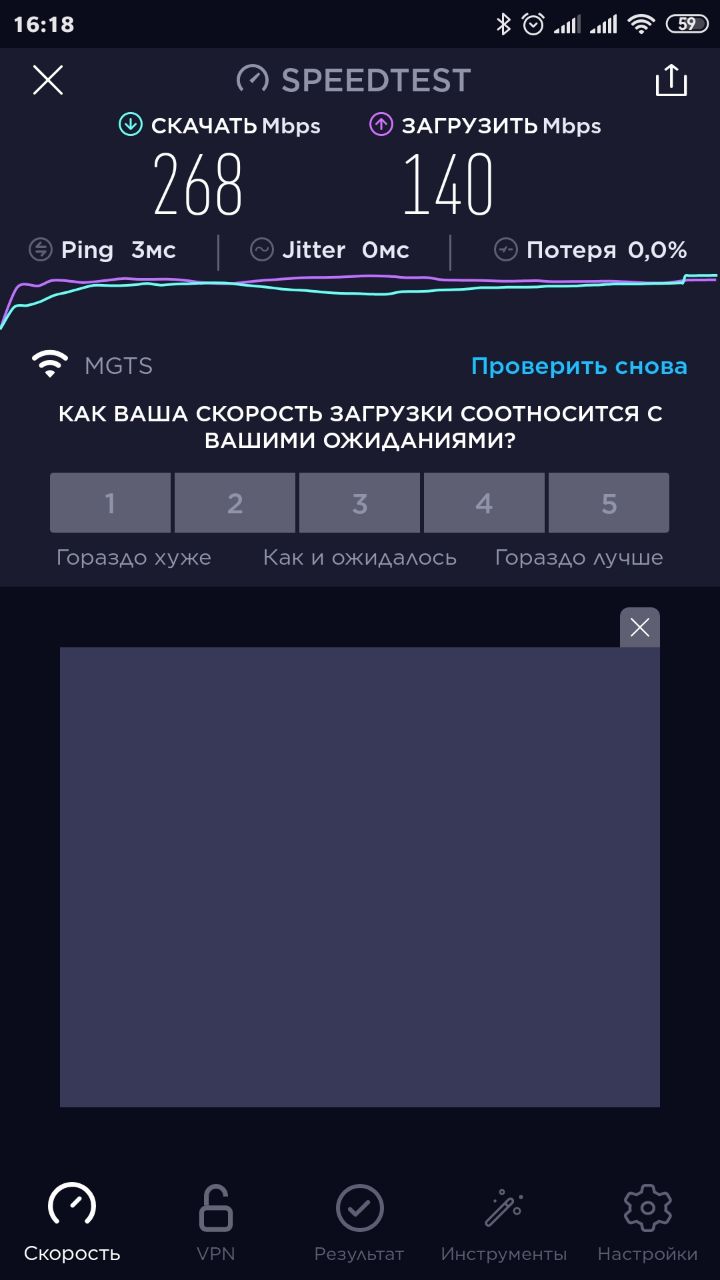Tap Проверить снова to rerun test
Image resolution: width=720 pixels, height=1280 pixels.
(x=579, y=366)
